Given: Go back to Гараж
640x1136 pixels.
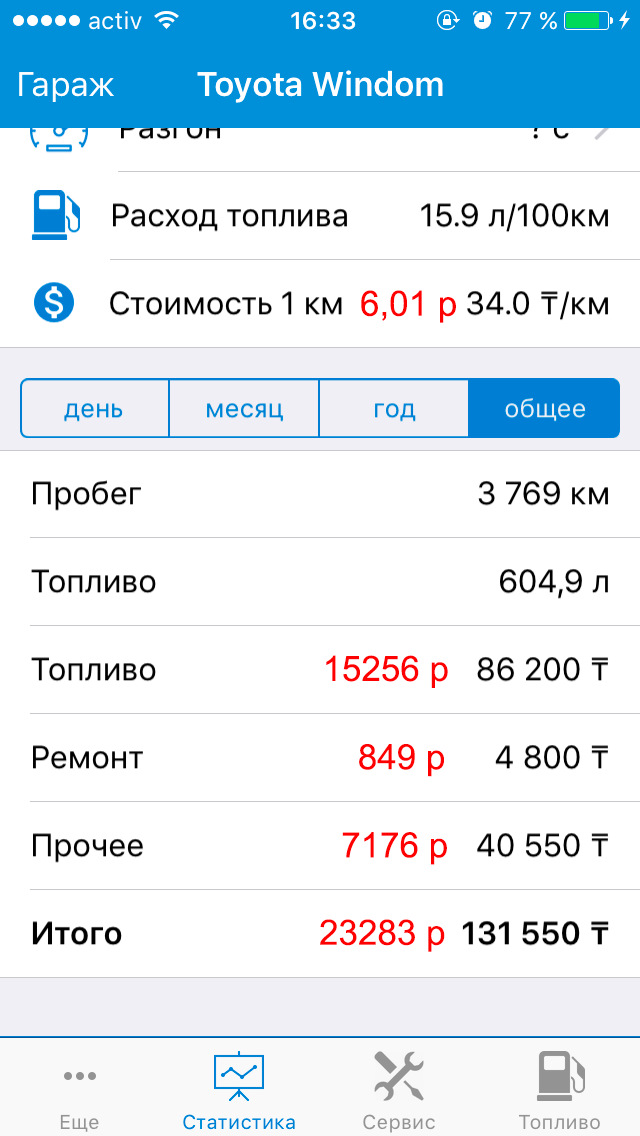Looking at the screenshot, I should pos(66,85).
